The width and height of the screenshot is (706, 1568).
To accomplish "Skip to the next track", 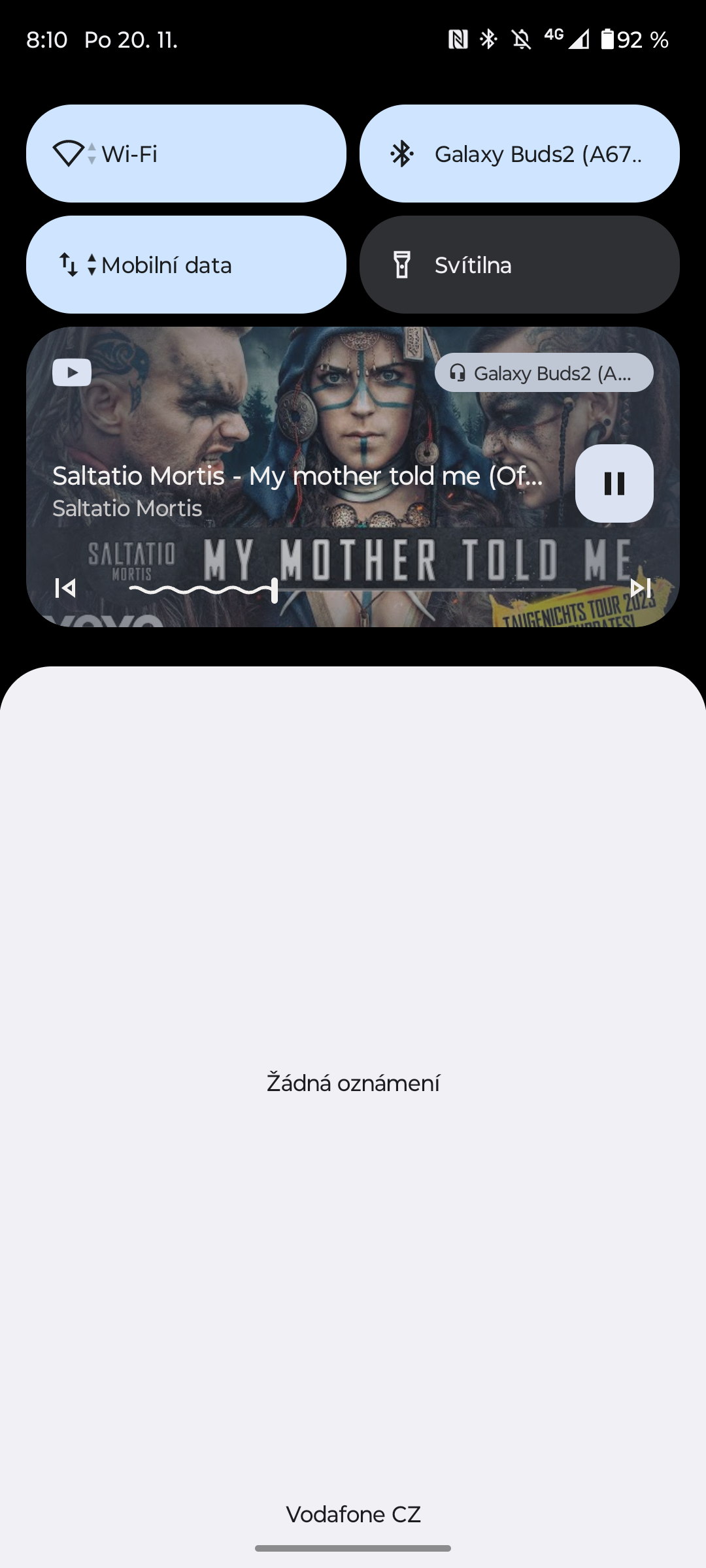I will coord(640,588).
